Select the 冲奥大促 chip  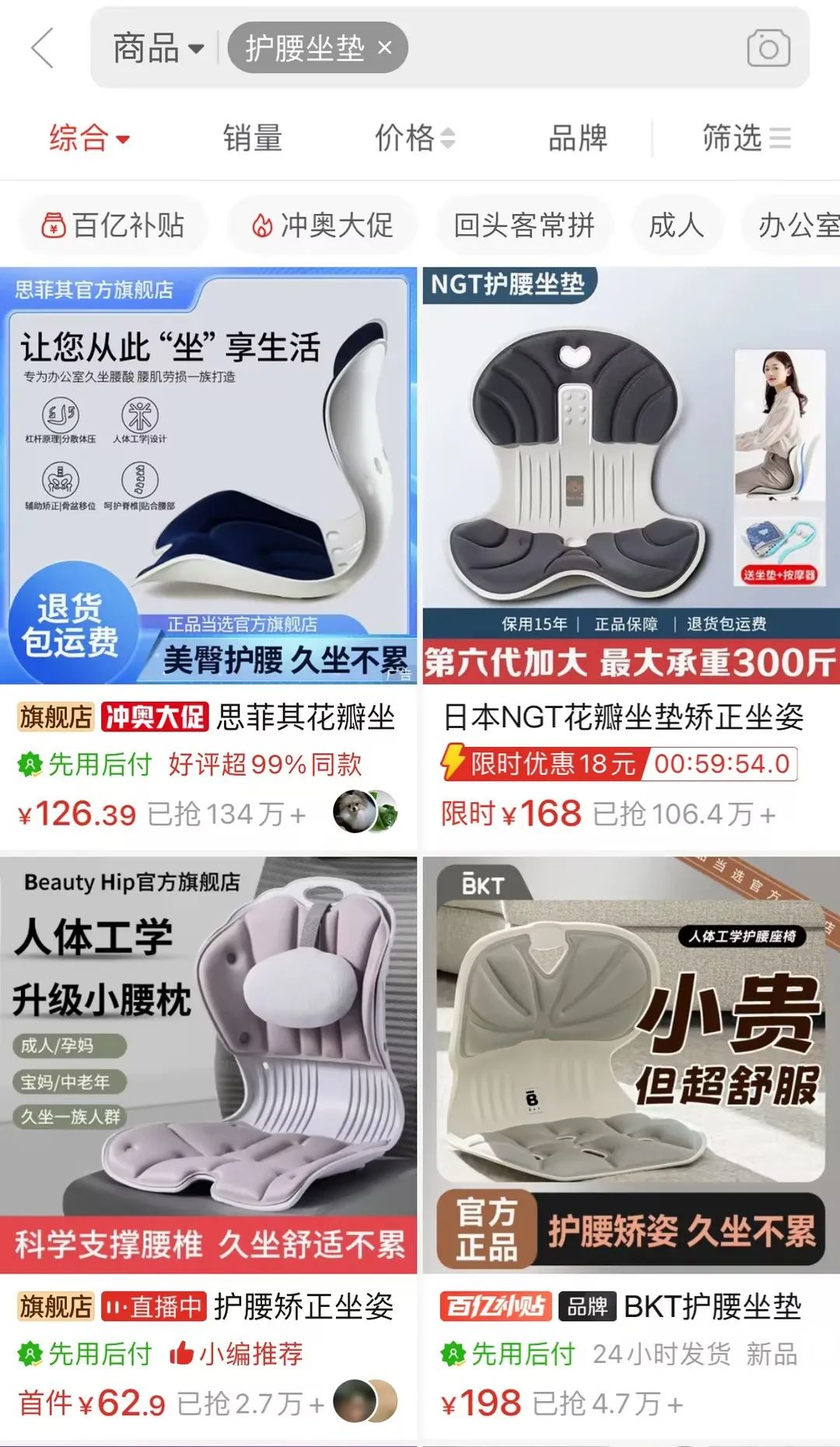click(x=322, y=226)
